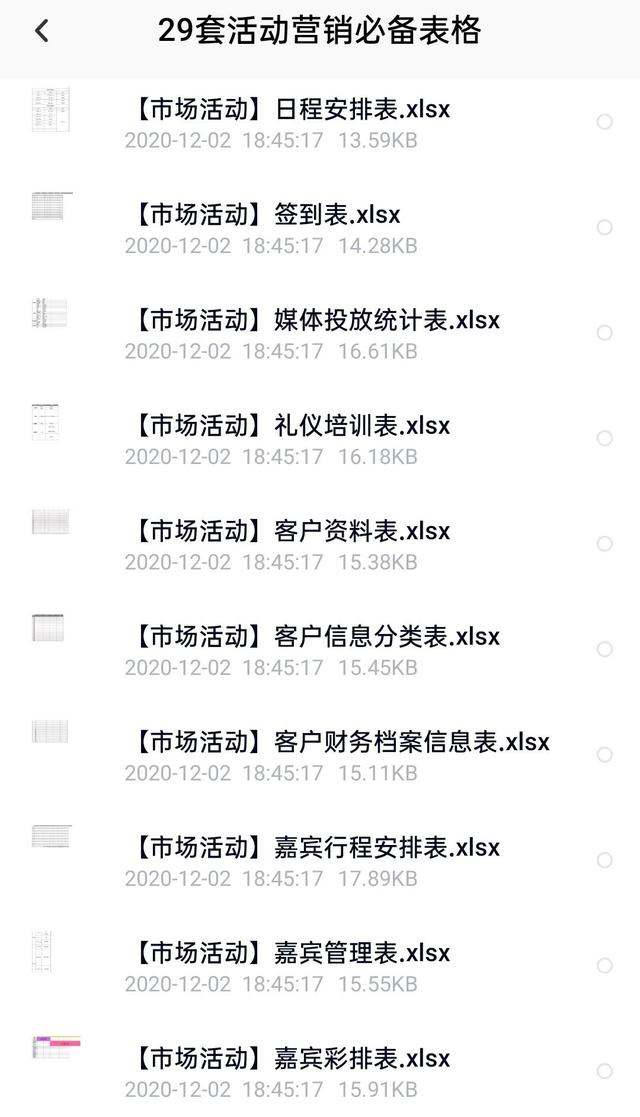Screen dimensions: 640x1117
Task: Select the radio button for 日程安排表.xlsx
Action: tap(604, 122)
